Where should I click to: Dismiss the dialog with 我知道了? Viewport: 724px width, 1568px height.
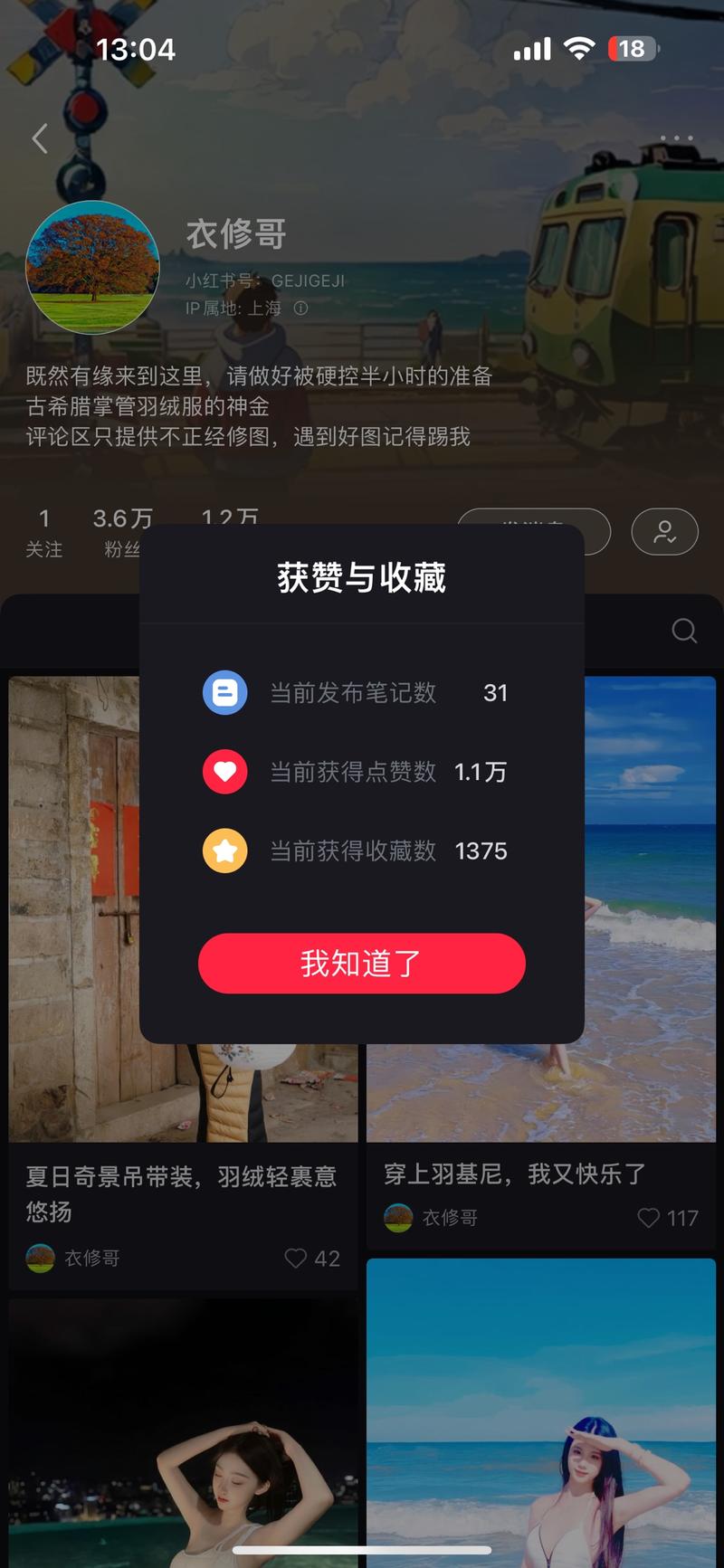coord(361,963)
